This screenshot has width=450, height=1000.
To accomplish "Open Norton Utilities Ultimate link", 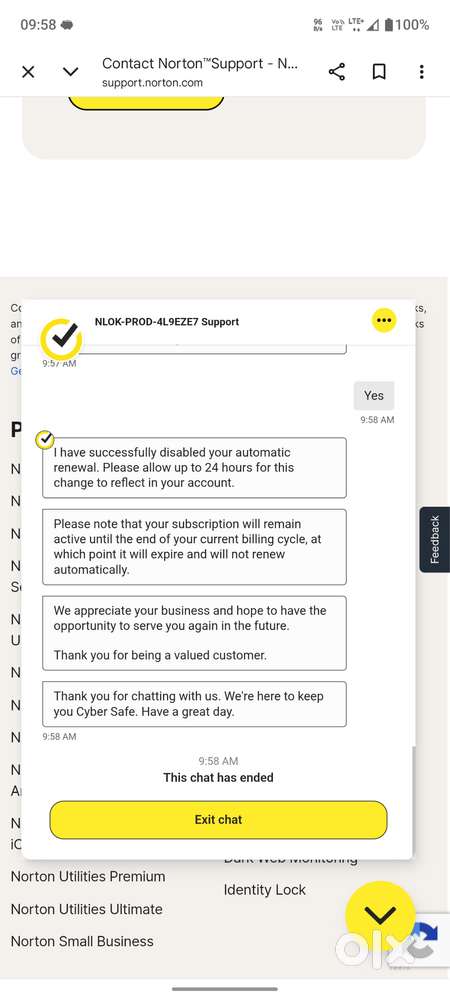I will coord(87,909).
